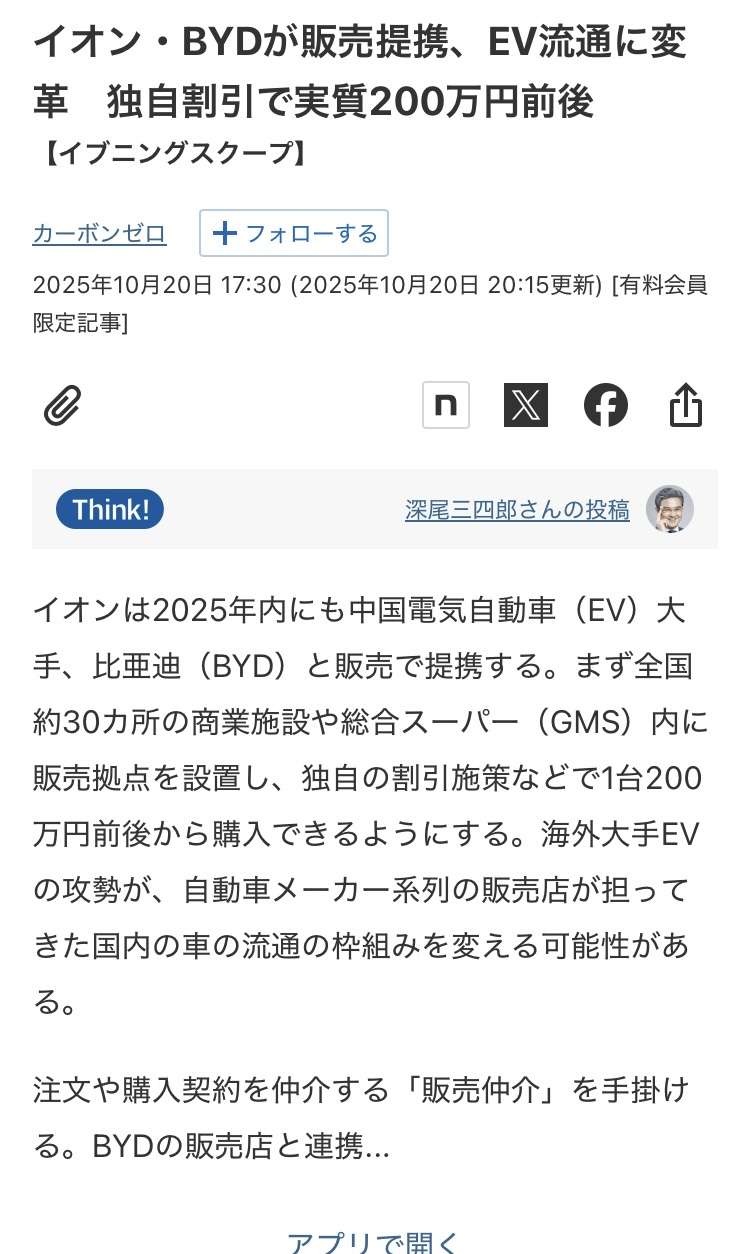Share the article to note
Viewport: 750px width, 1254px height.
(x=446, y=405)
